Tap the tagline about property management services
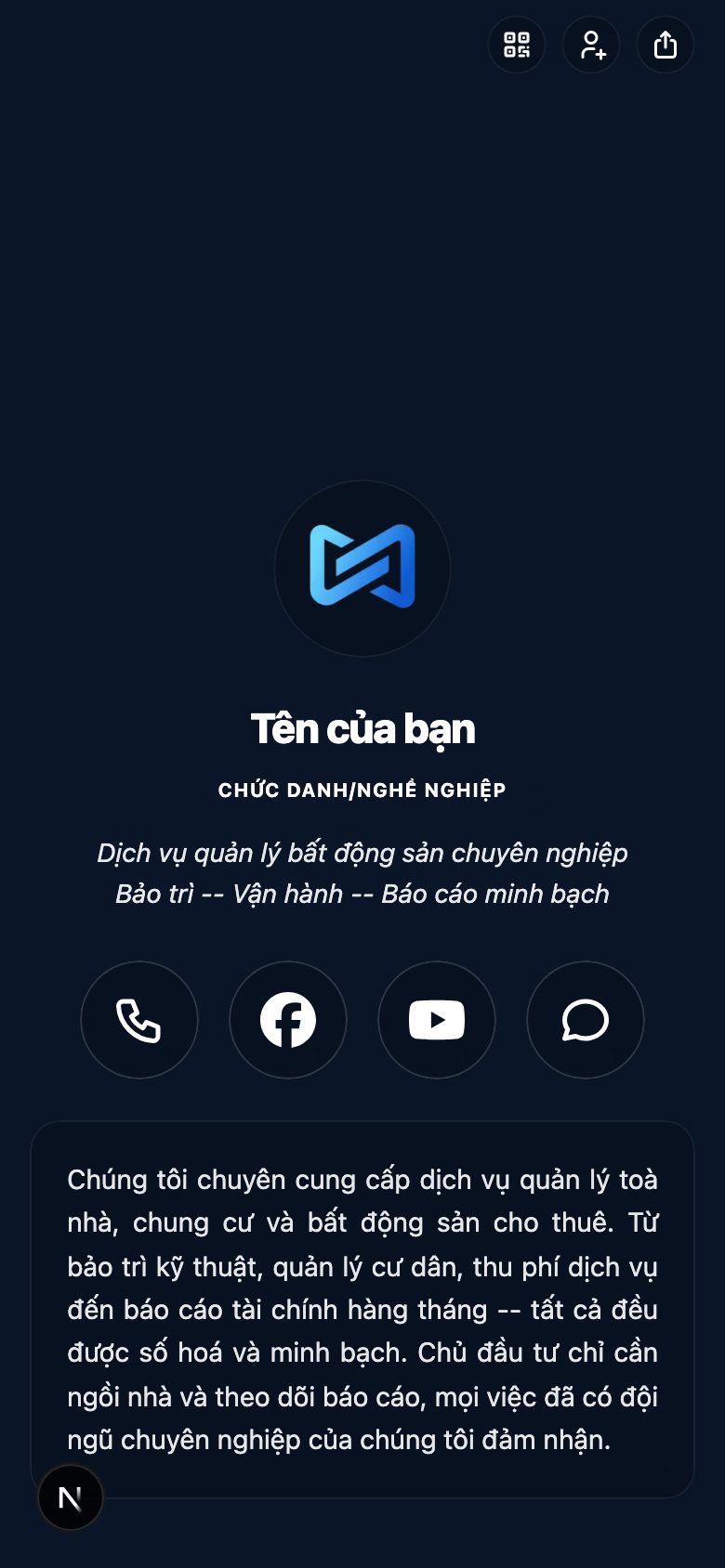Viewport: 725px width, 1568px height. 362,853
